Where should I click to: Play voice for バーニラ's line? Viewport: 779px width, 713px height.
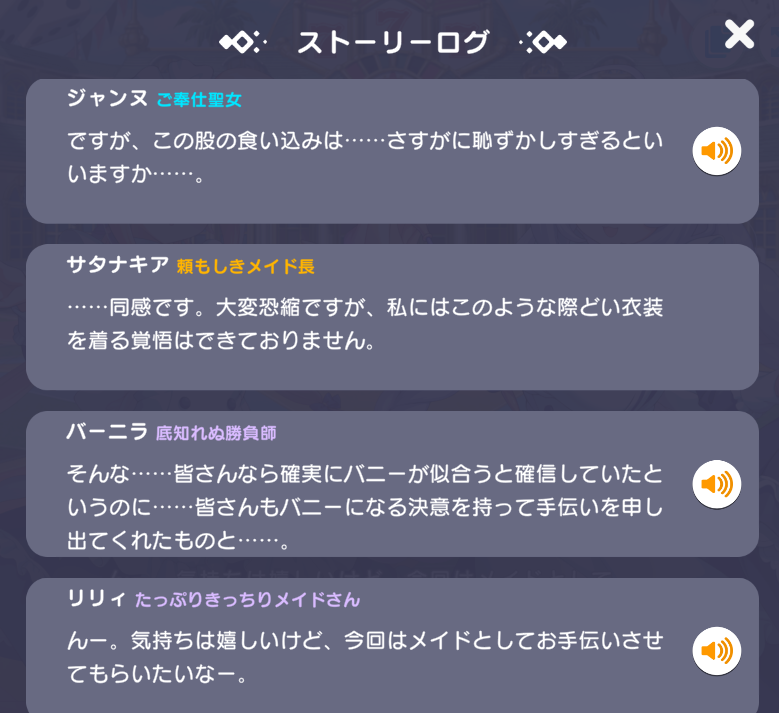coord(716,484)
